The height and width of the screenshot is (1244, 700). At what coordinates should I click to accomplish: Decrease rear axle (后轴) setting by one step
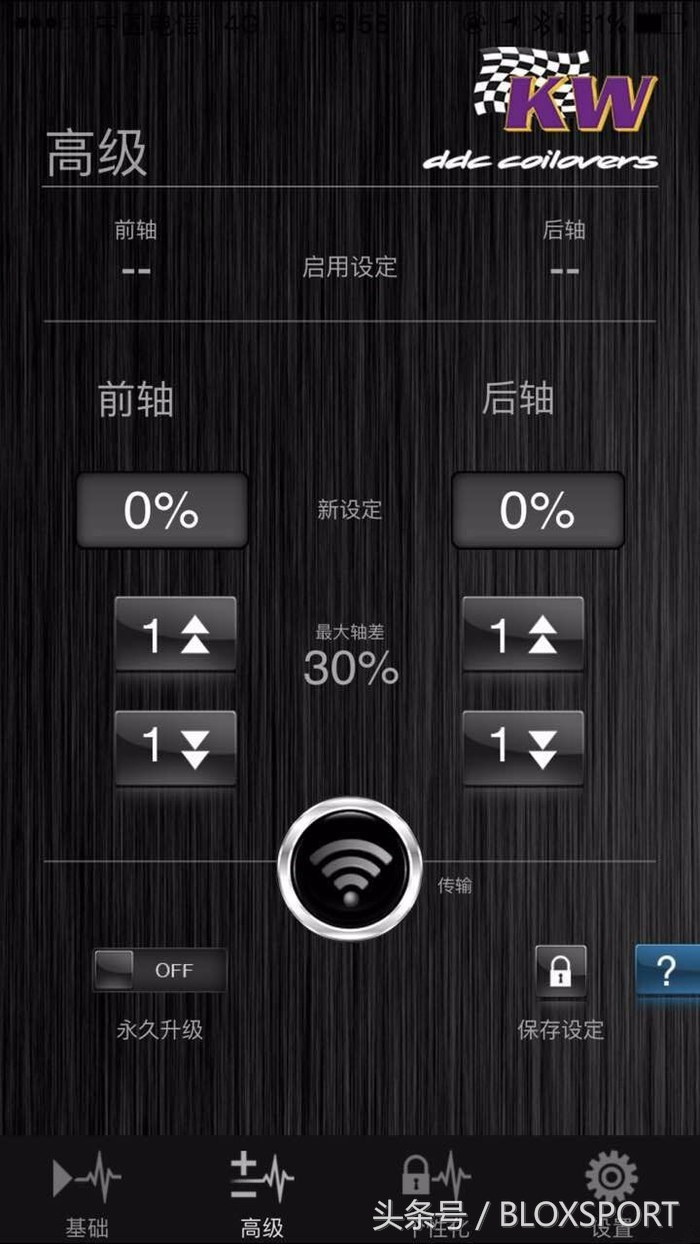523,747
